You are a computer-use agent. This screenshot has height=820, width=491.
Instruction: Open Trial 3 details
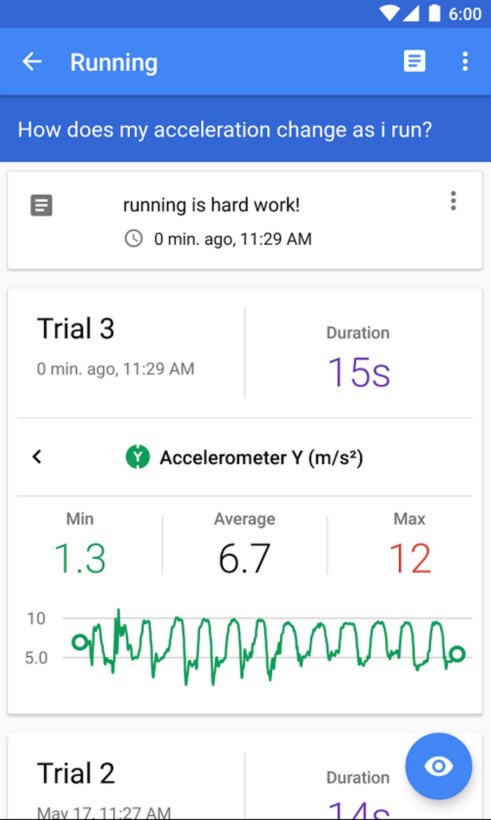pyautogui.click(x=245, y=353)
